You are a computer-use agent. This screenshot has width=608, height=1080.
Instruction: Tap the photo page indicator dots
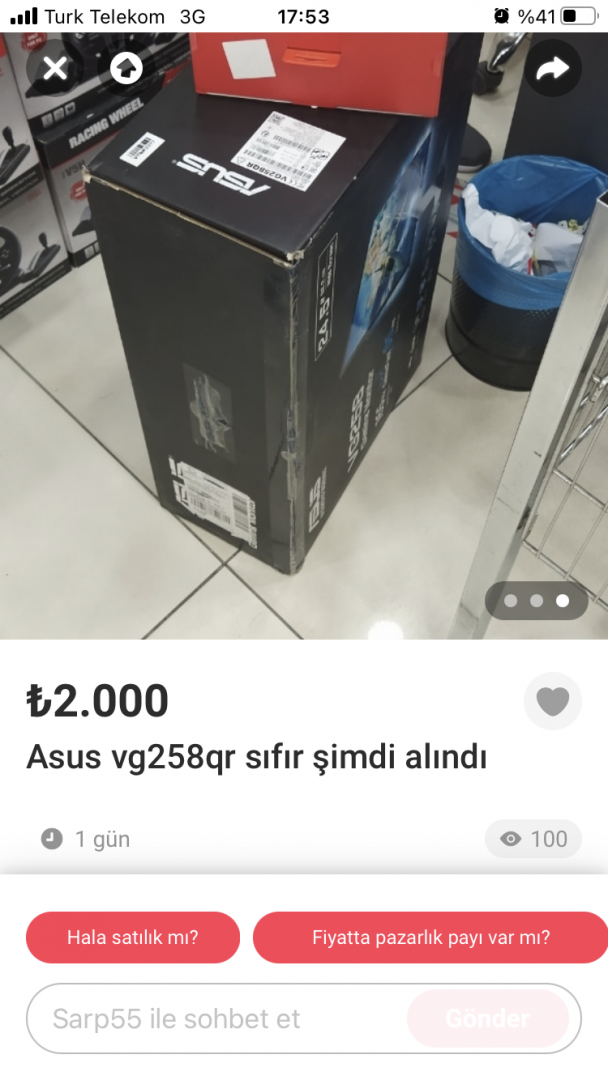pos(537,601)
